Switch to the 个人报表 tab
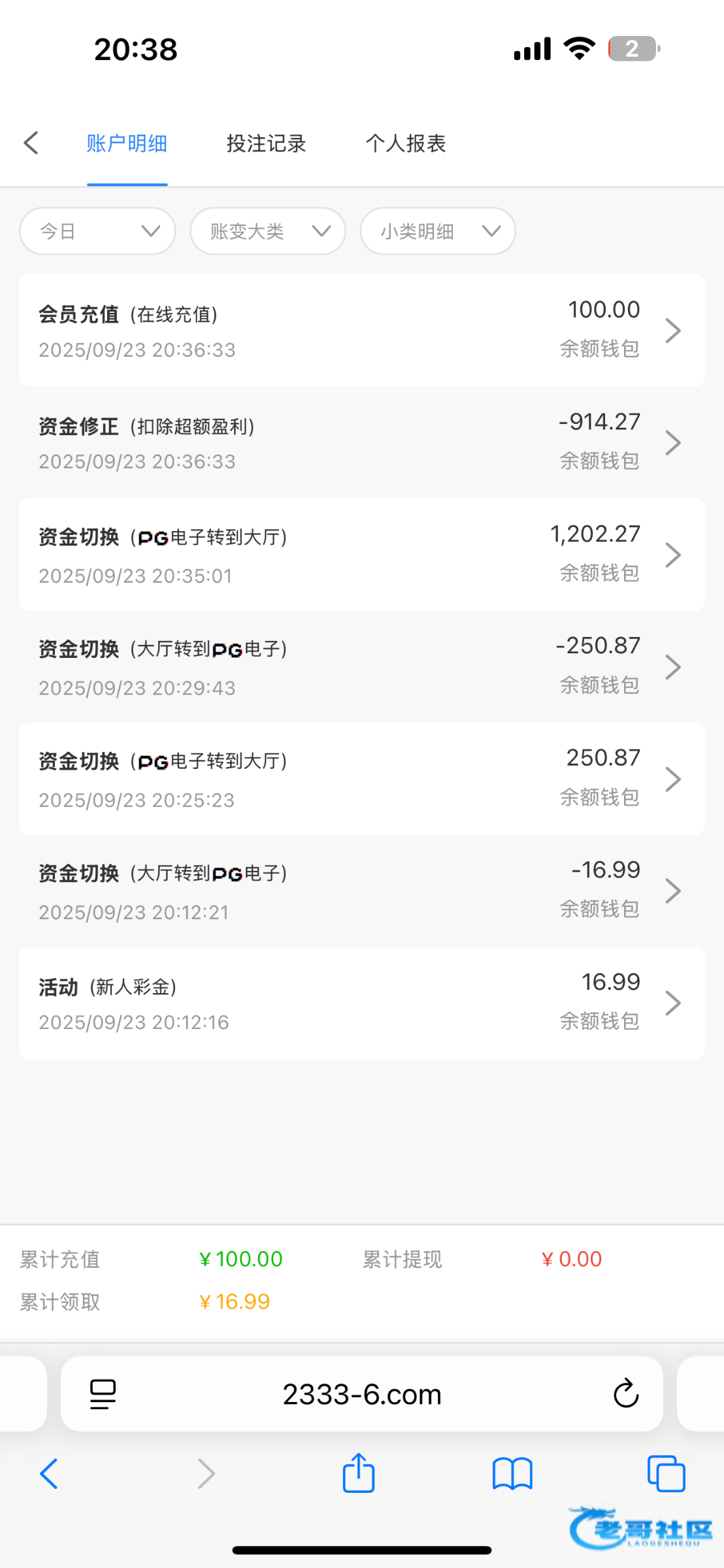This screenshot has width=724, height=1568. tap(406, 144)
